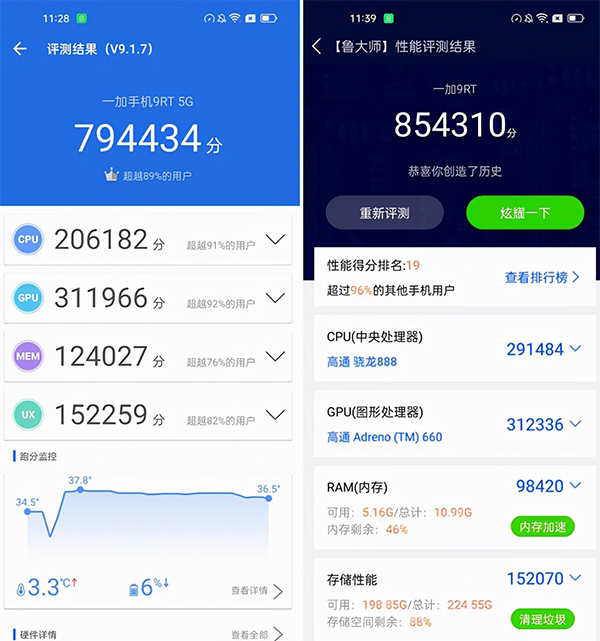Expand the UX score details

(275, 413)
